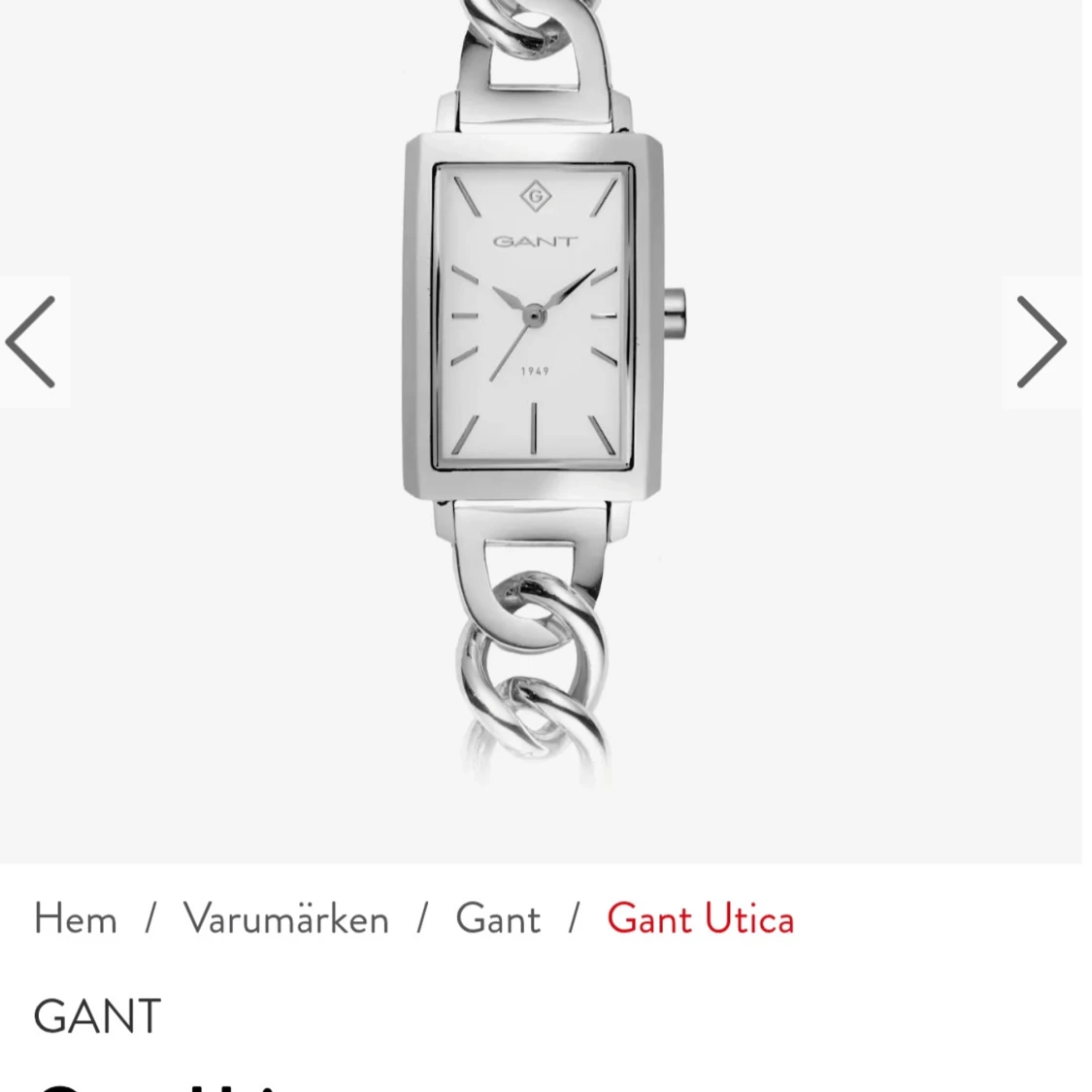Show the next product image
This screenshot has height=1092, width=1092.
(1042, 342)
